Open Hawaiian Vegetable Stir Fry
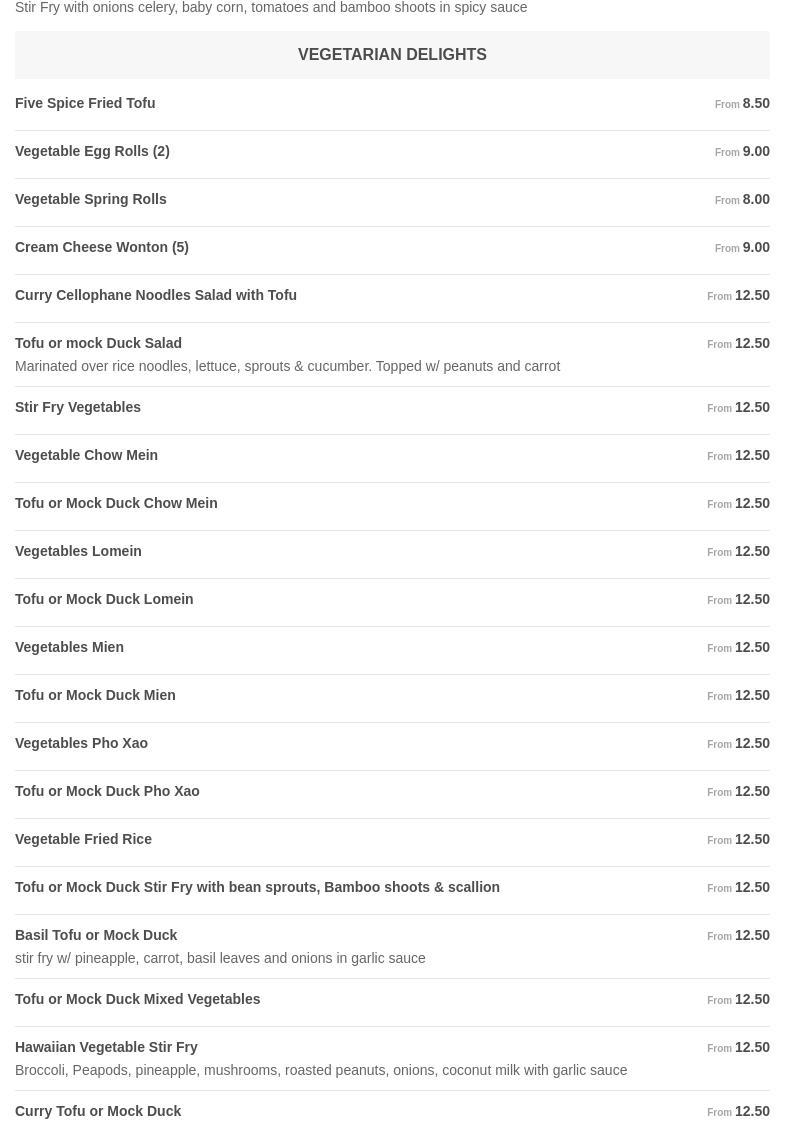 click(106, 1047)
